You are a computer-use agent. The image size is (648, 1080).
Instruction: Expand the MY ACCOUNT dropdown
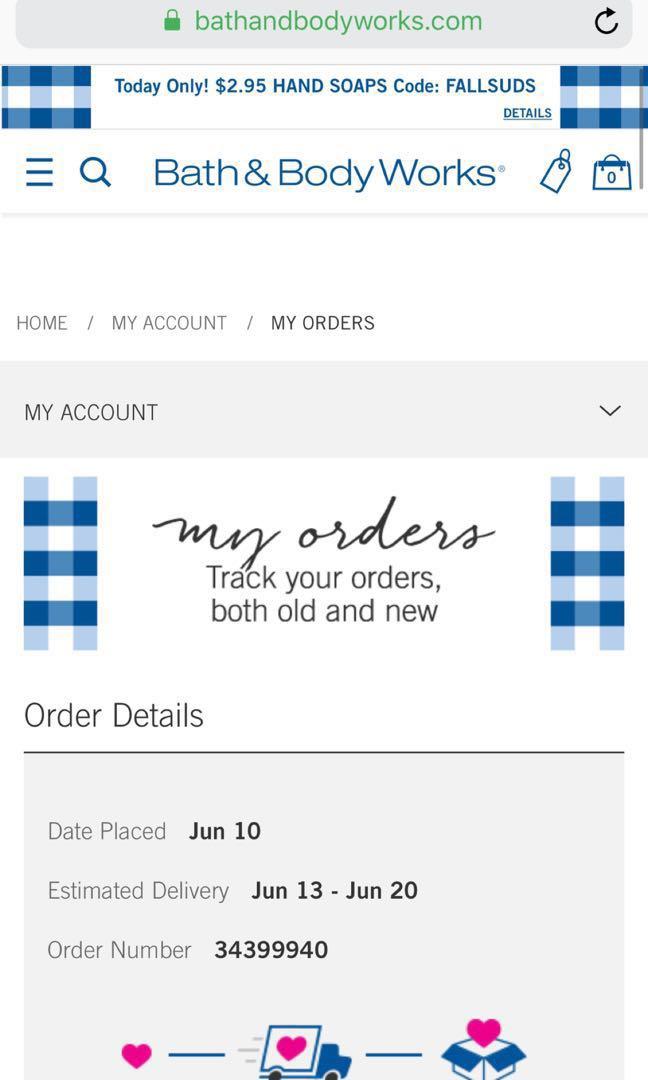click(609, 411)
